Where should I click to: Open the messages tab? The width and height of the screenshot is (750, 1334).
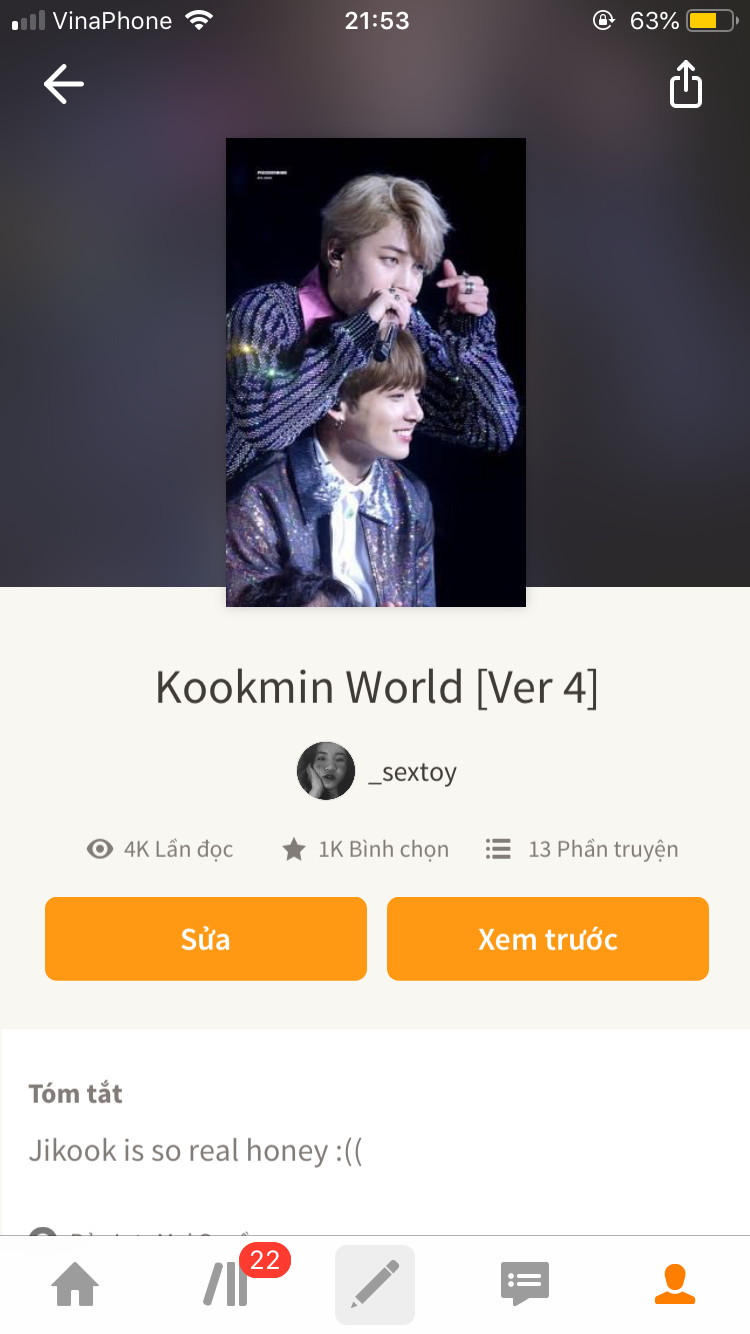pos(525,1284)
